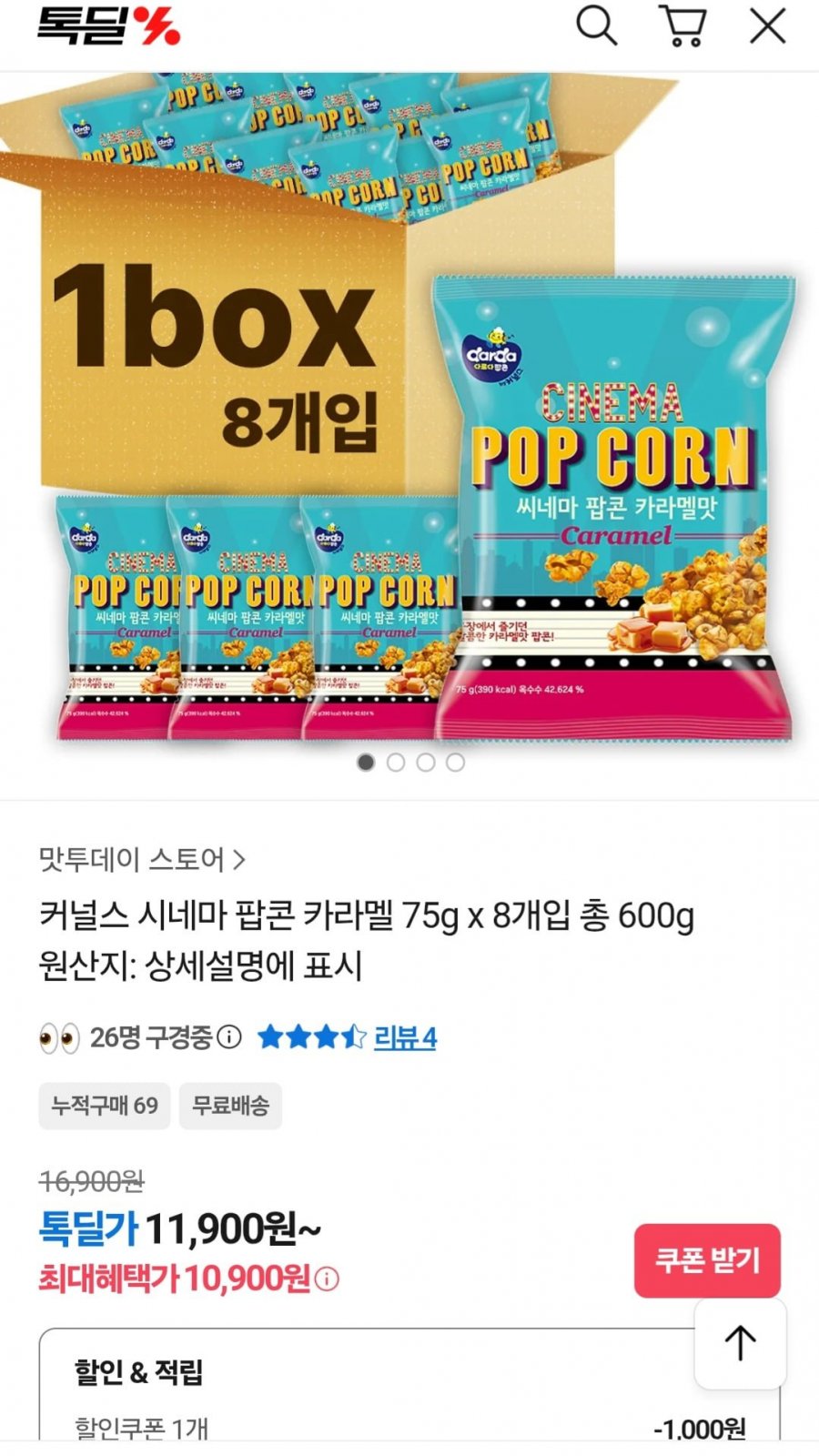Open 맛투데이 스토어 store page
The height and width of the screenshot is (1456, 819).
click(x=142, y=859)
